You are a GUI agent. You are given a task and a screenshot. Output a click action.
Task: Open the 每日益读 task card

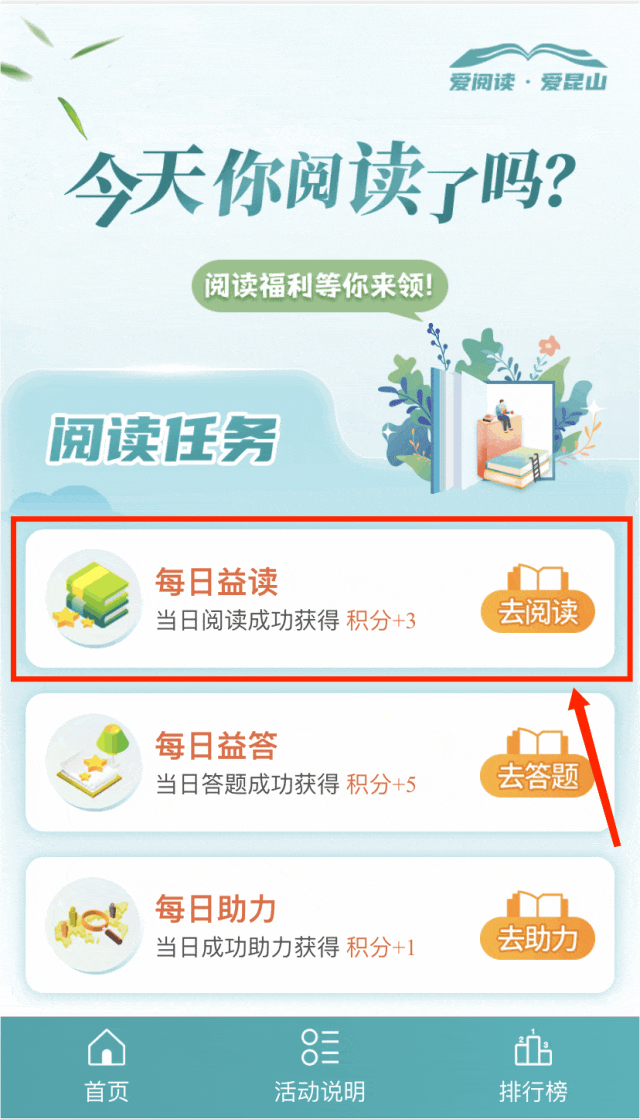(300, 599)
